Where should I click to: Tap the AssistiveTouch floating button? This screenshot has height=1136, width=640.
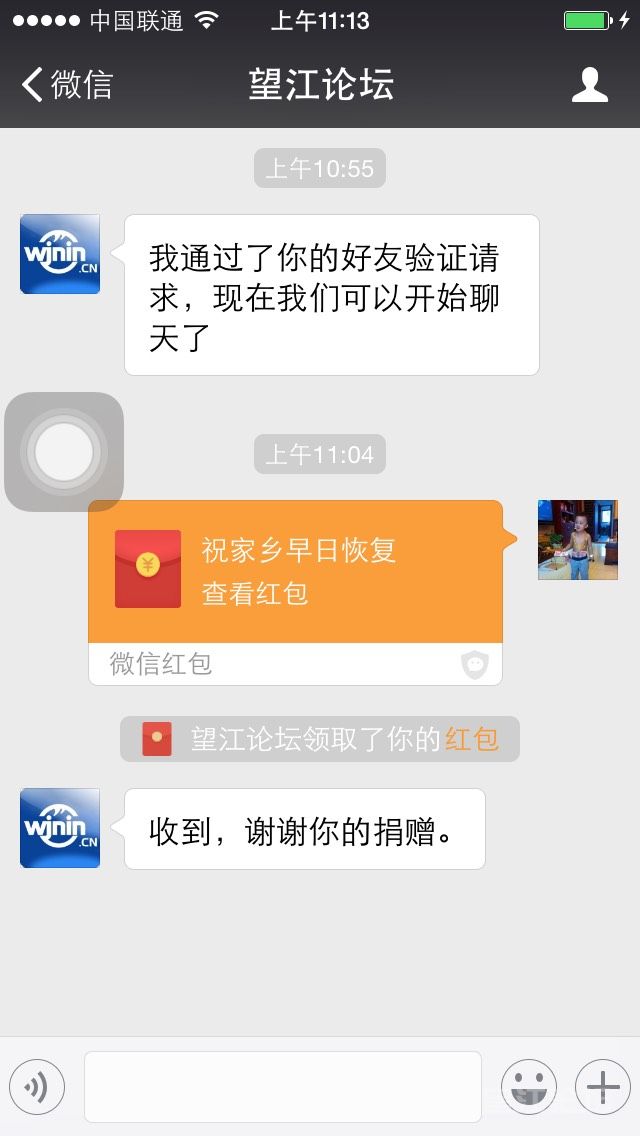[64, 452]
